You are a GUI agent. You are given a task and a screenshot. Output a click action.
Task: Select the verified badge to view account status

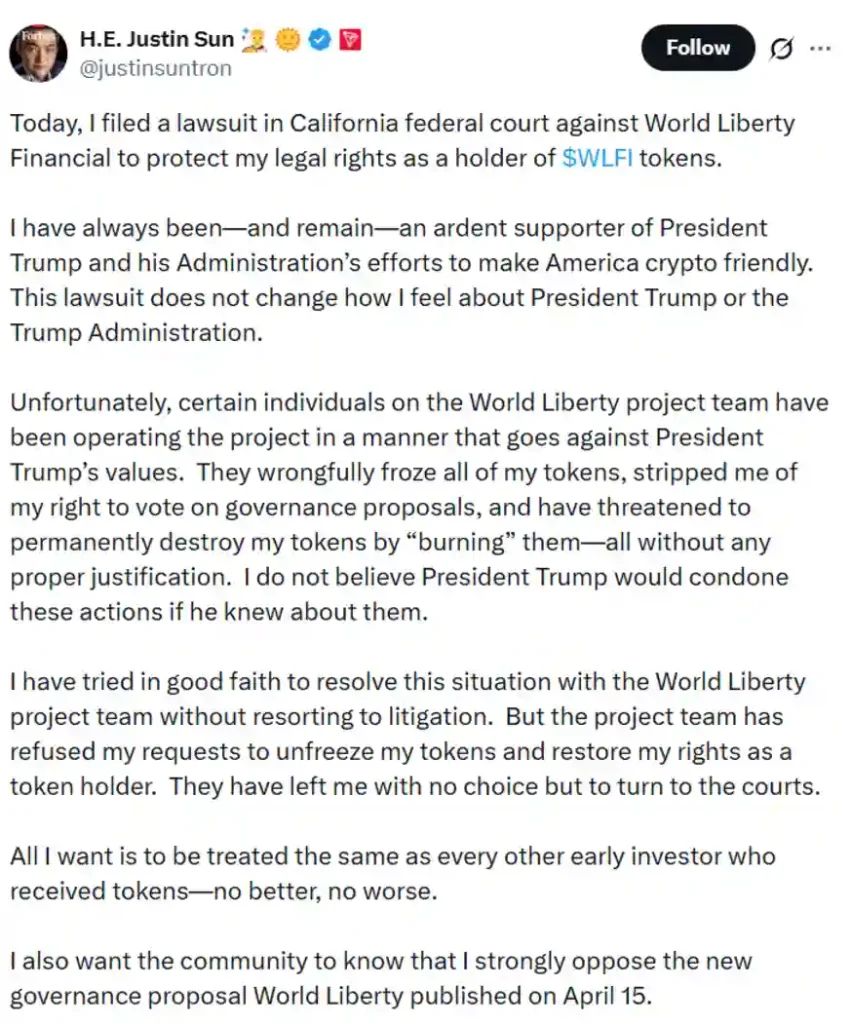[319, 38]
